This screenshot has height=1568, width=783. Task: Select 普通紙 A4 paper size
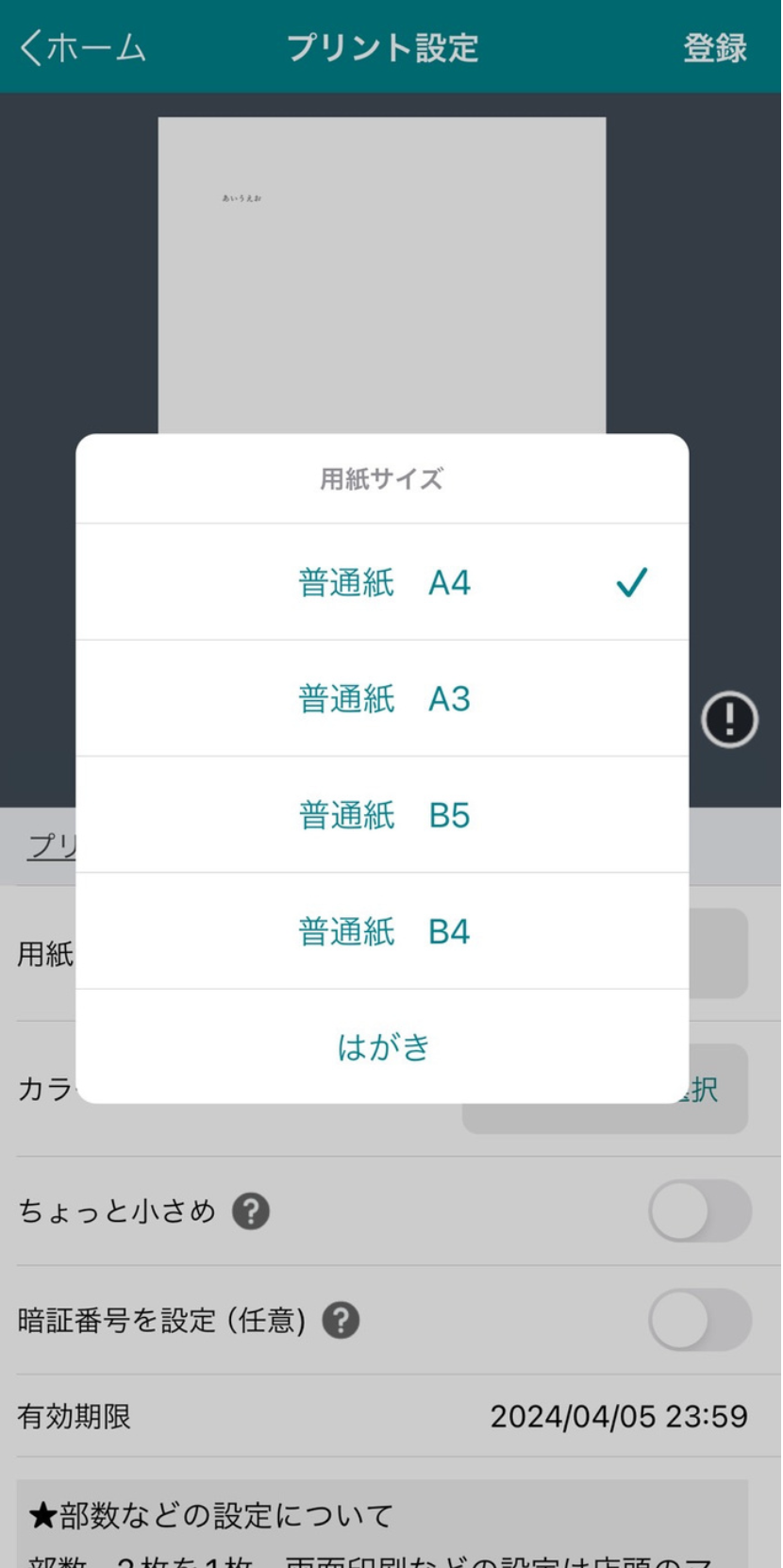tap(382, 582)
